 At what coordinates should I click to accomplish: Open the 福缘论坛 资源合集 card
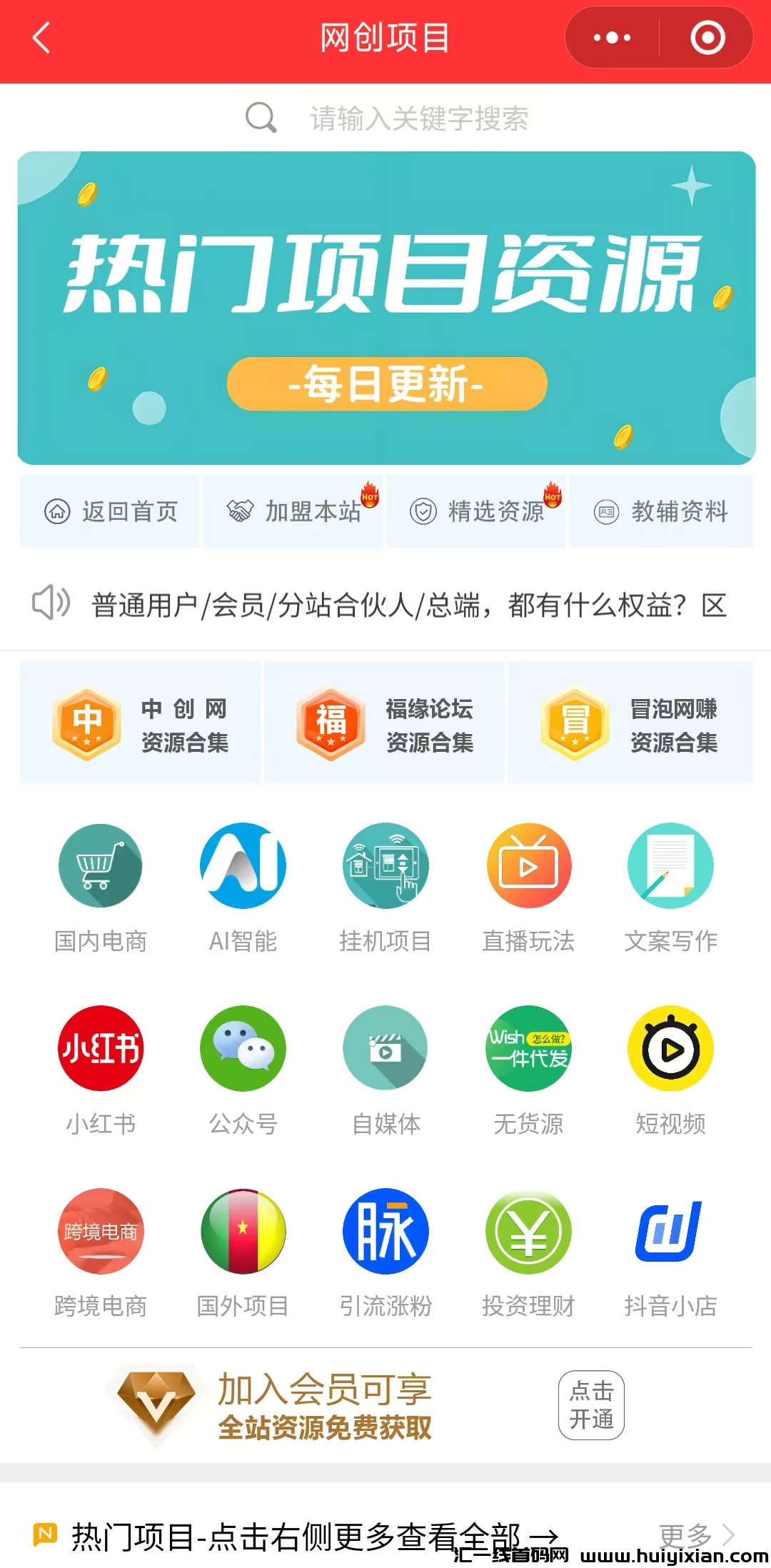click(x=385, y=723)
